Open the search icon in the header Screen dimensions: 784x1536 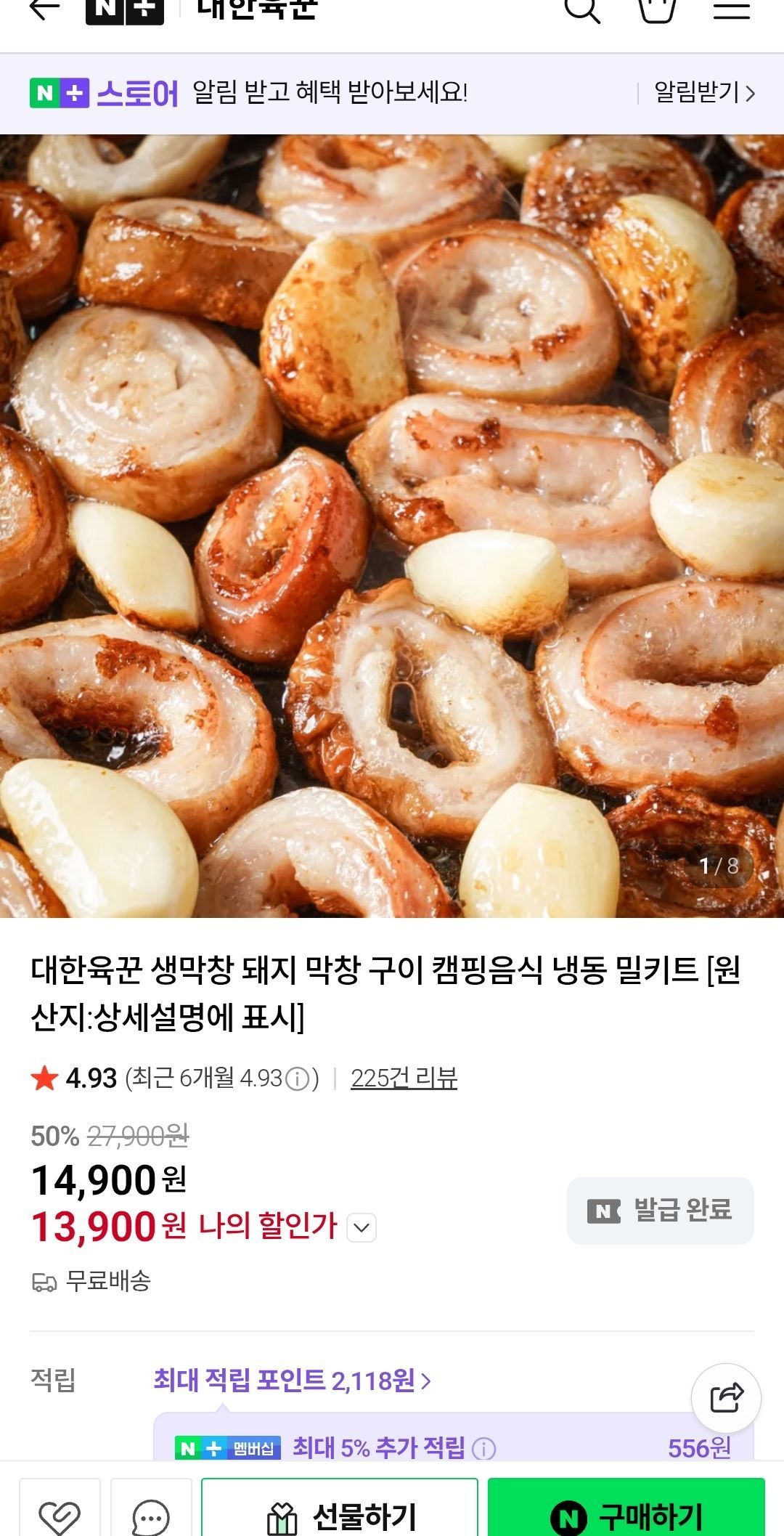tap(582, 9)
